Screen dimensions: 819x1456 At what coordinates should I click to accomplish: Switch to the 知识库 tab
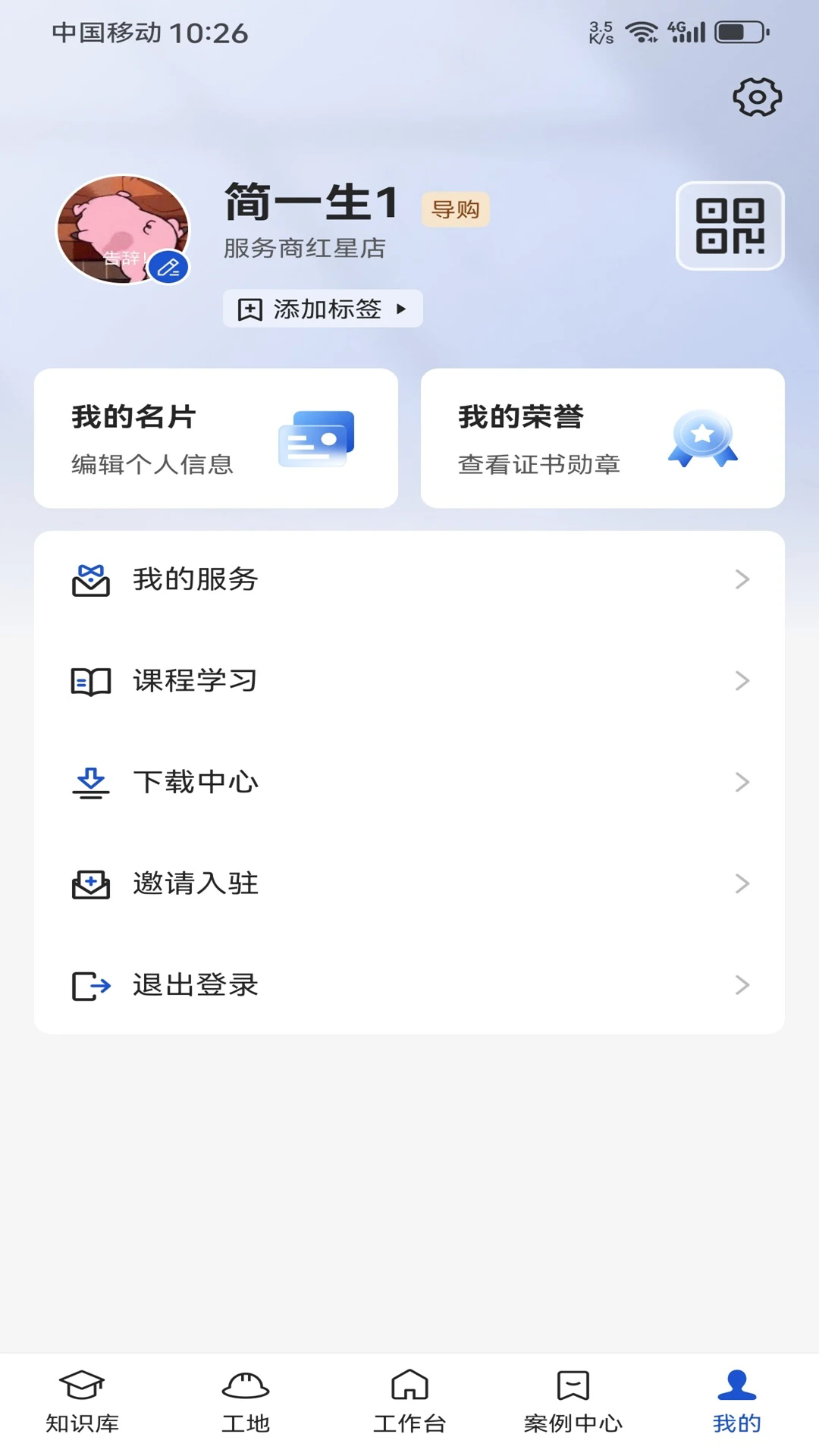[x=82, y=1403]
